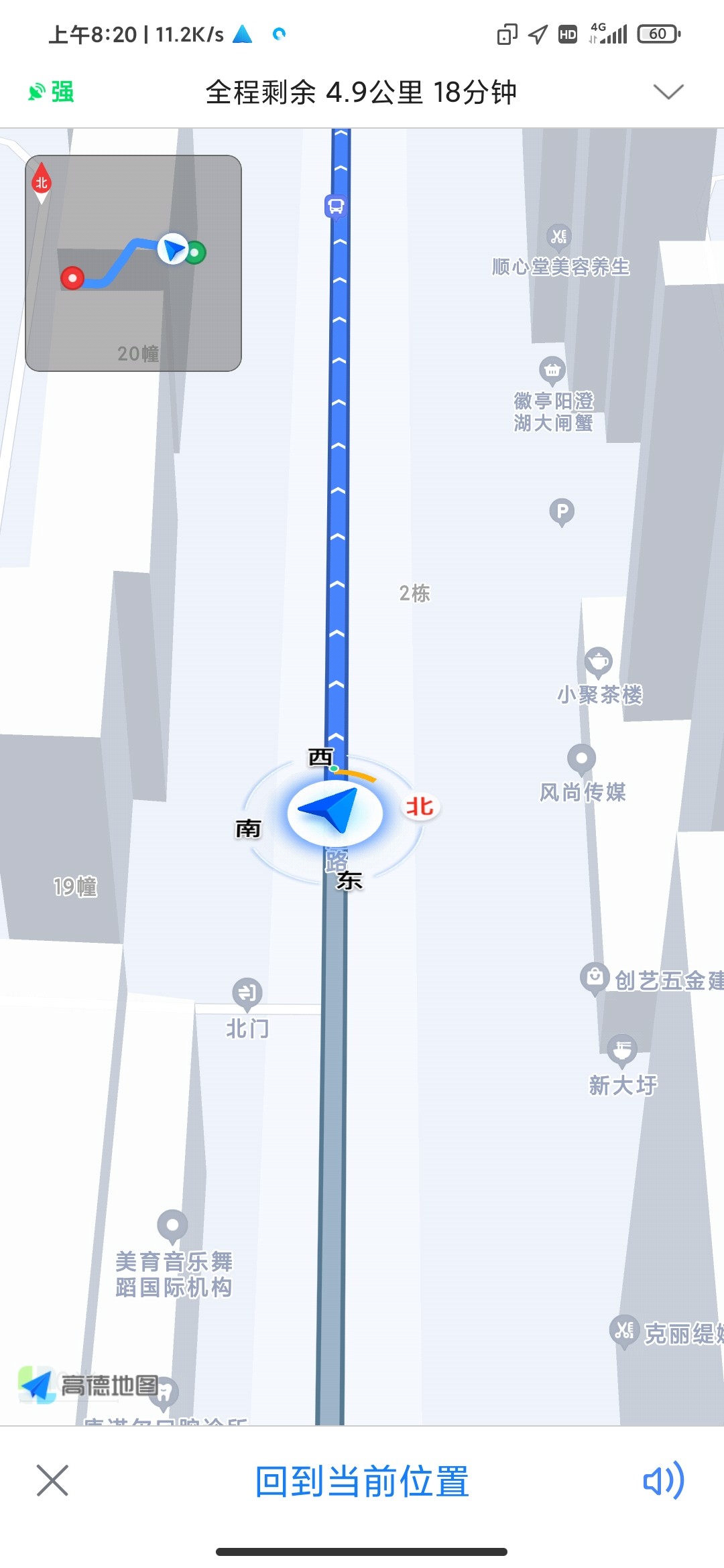The height and width of the screenshot is (1568, 724).
Task: Tap the teahouse cup icon near 小聚茶楼
Action: pyautogui.click(x=599, y=661)
